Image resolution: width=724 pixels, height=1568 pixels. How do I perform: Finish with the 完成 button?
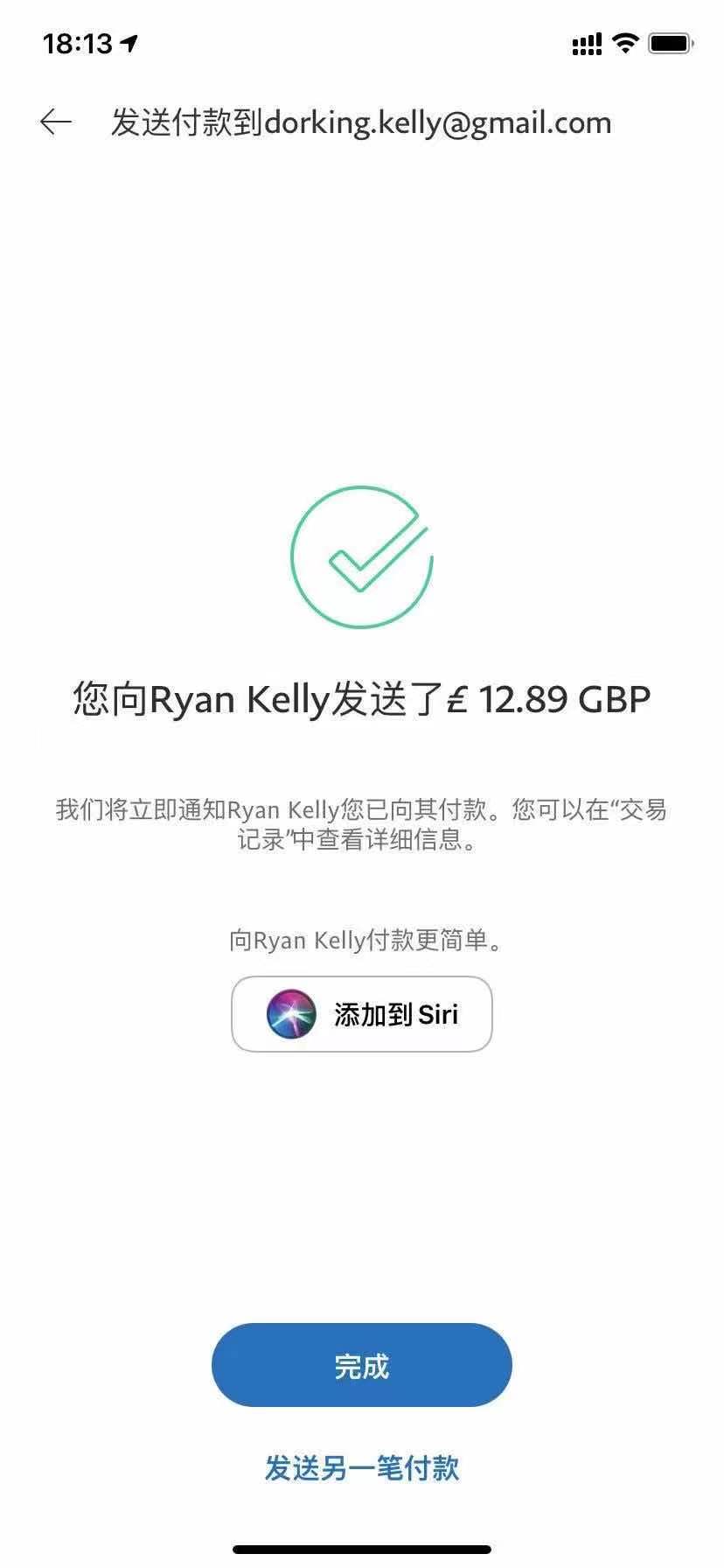tap(361, 1365)
